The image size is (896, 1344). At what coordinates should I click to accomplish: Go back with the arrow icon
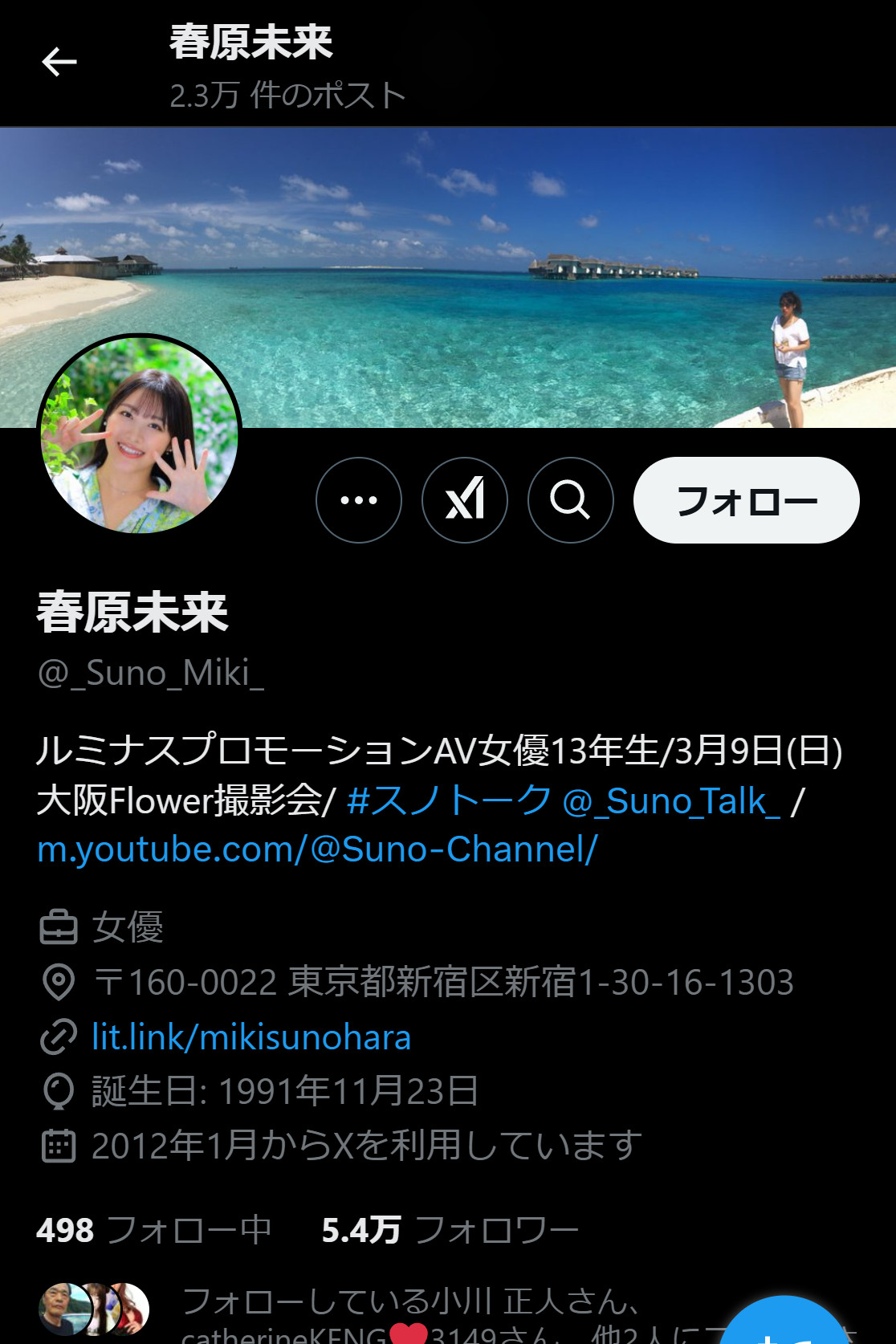coord(59,62)
